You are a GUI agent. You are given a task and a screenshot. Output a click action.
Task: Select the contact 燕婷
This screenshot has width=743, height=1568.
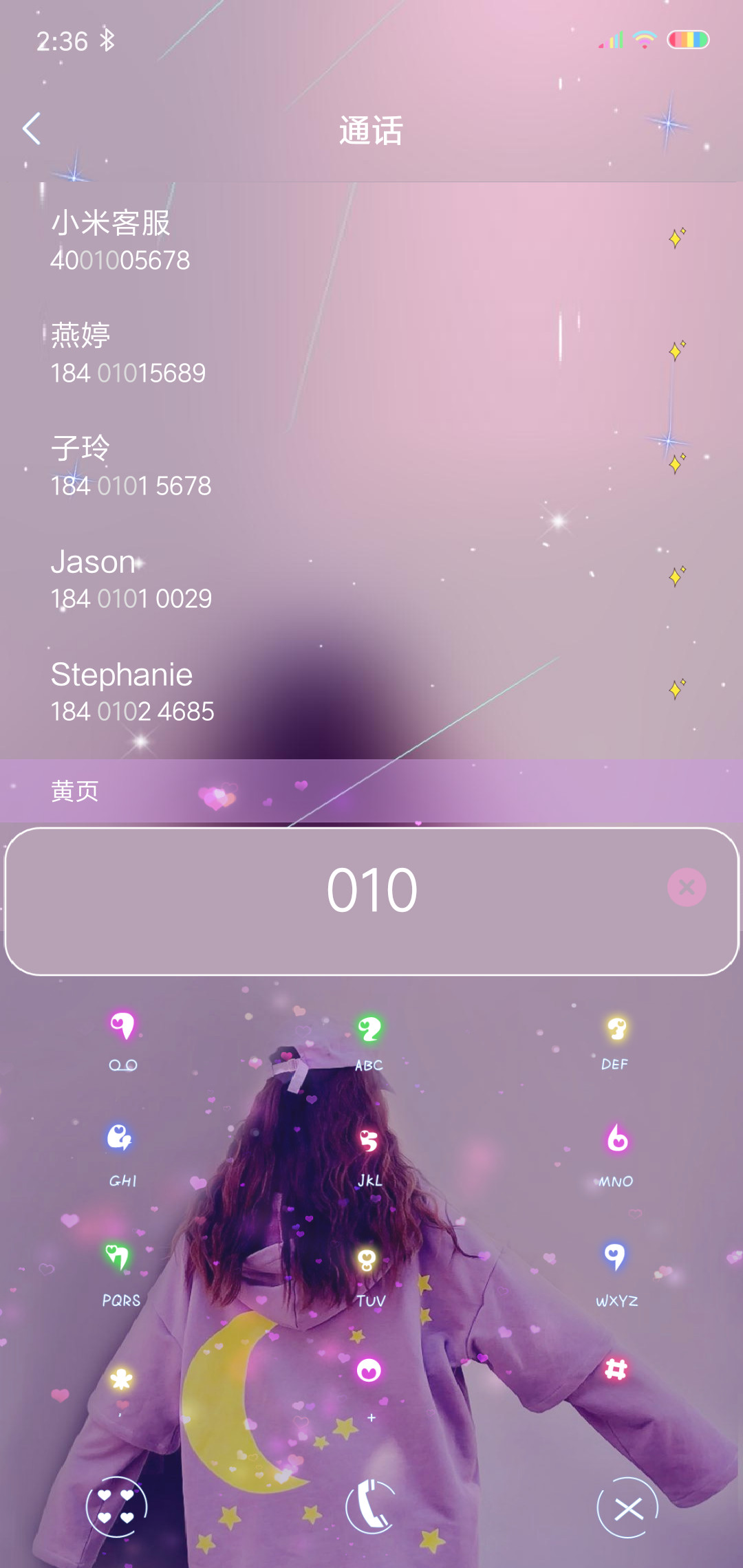click(371, 353)
